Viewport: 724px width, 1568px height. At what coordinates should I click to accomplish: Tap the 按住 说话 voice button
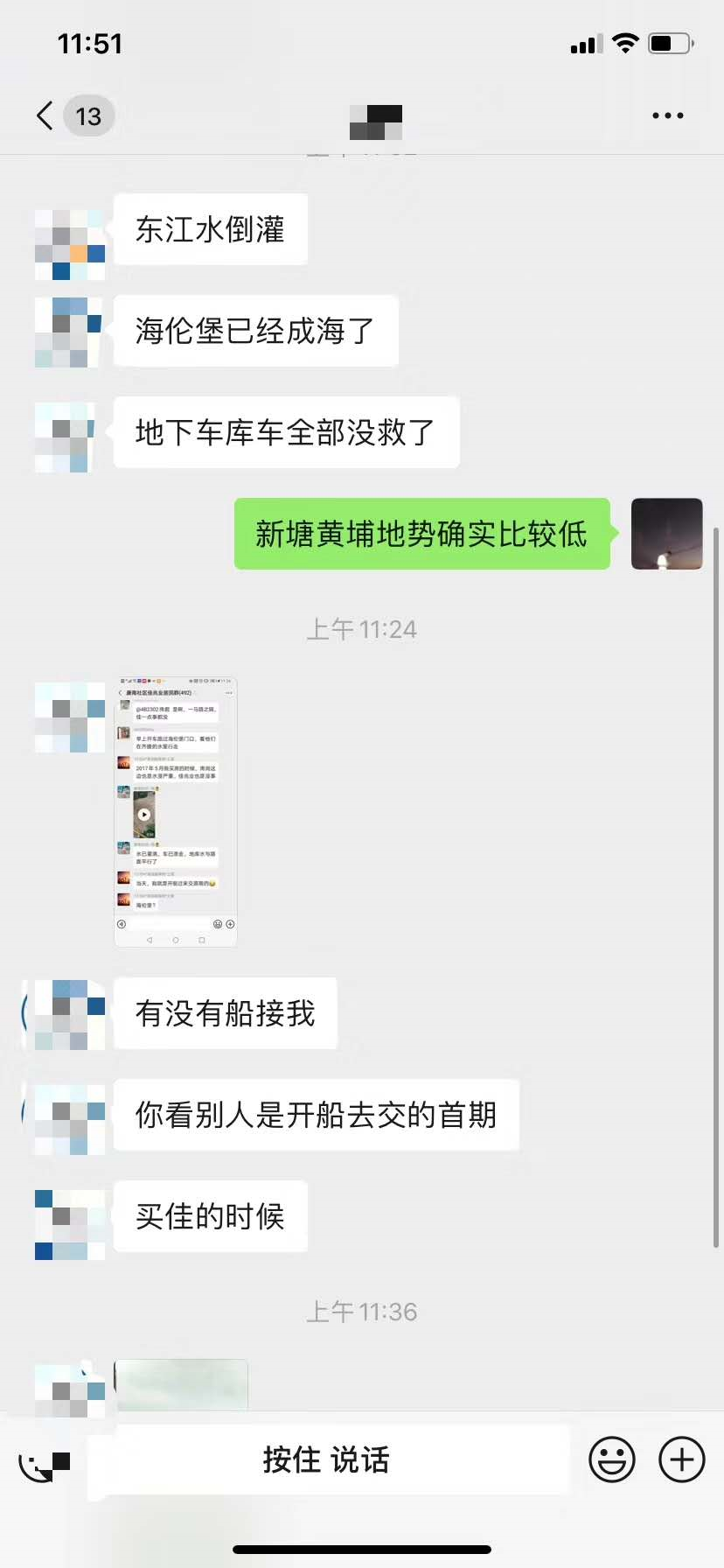[x=326, y=1459]
